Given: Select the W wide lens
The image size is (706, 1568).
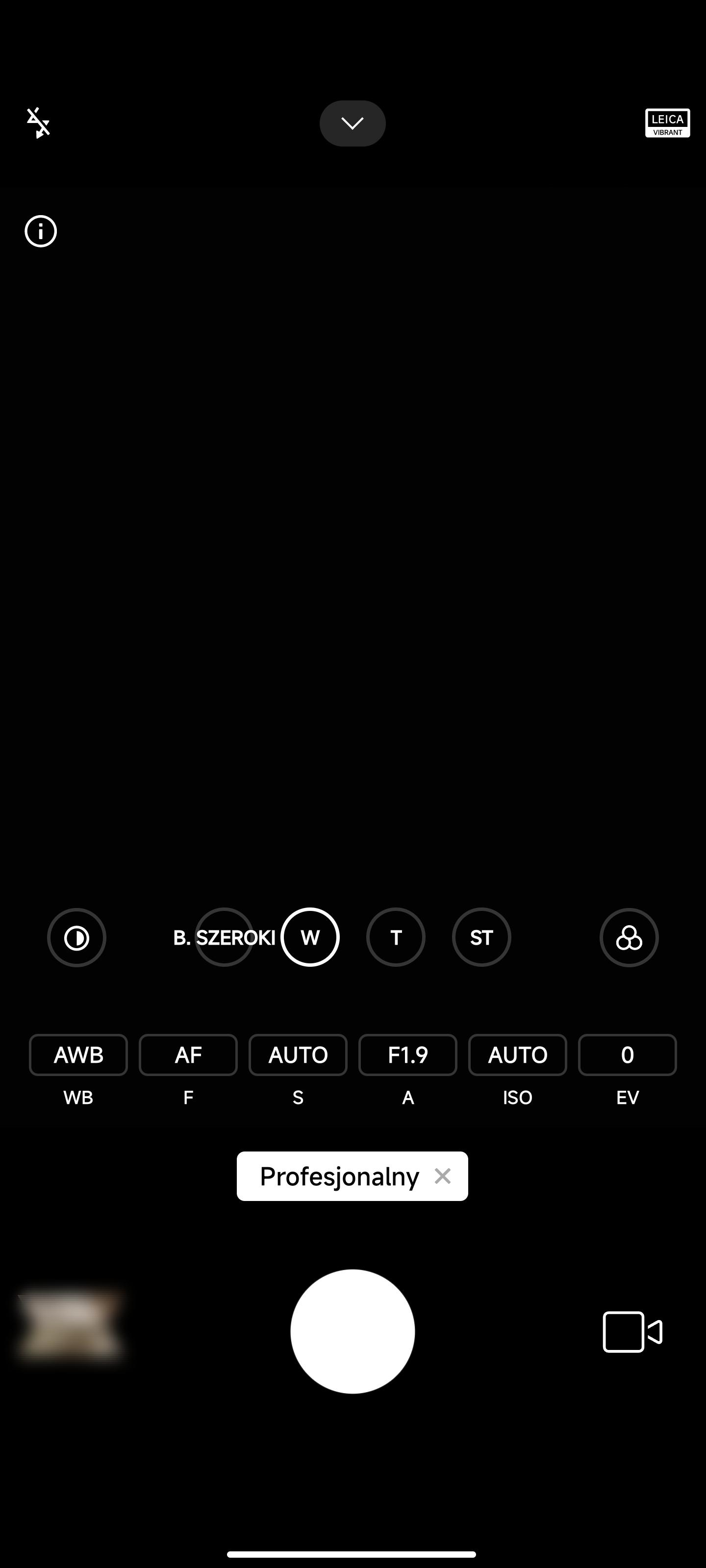Looking at the screenshot, I should [310, 937].
